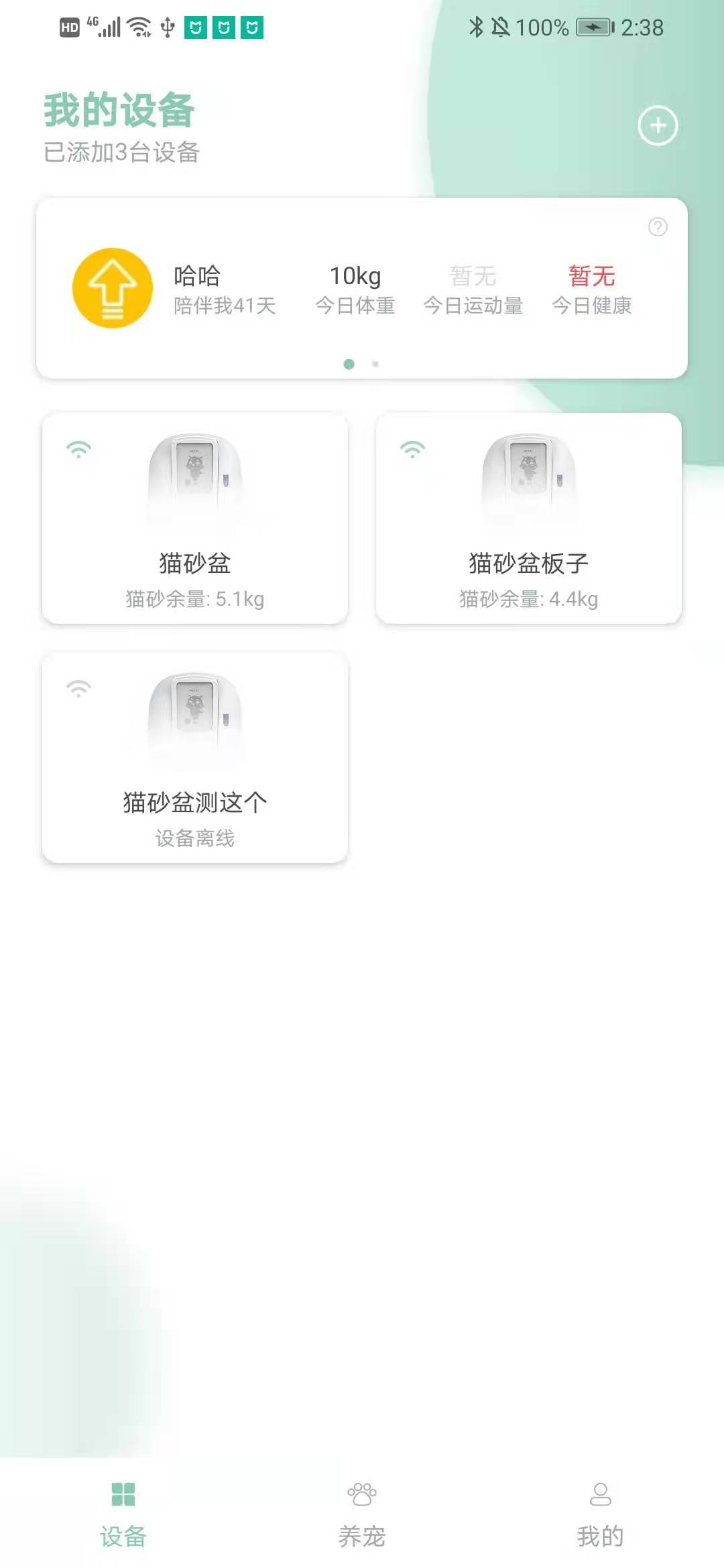Open the 猫砂盆 device card
The height and width of the screenshot is (1568, 724).
tap(194, 519)
